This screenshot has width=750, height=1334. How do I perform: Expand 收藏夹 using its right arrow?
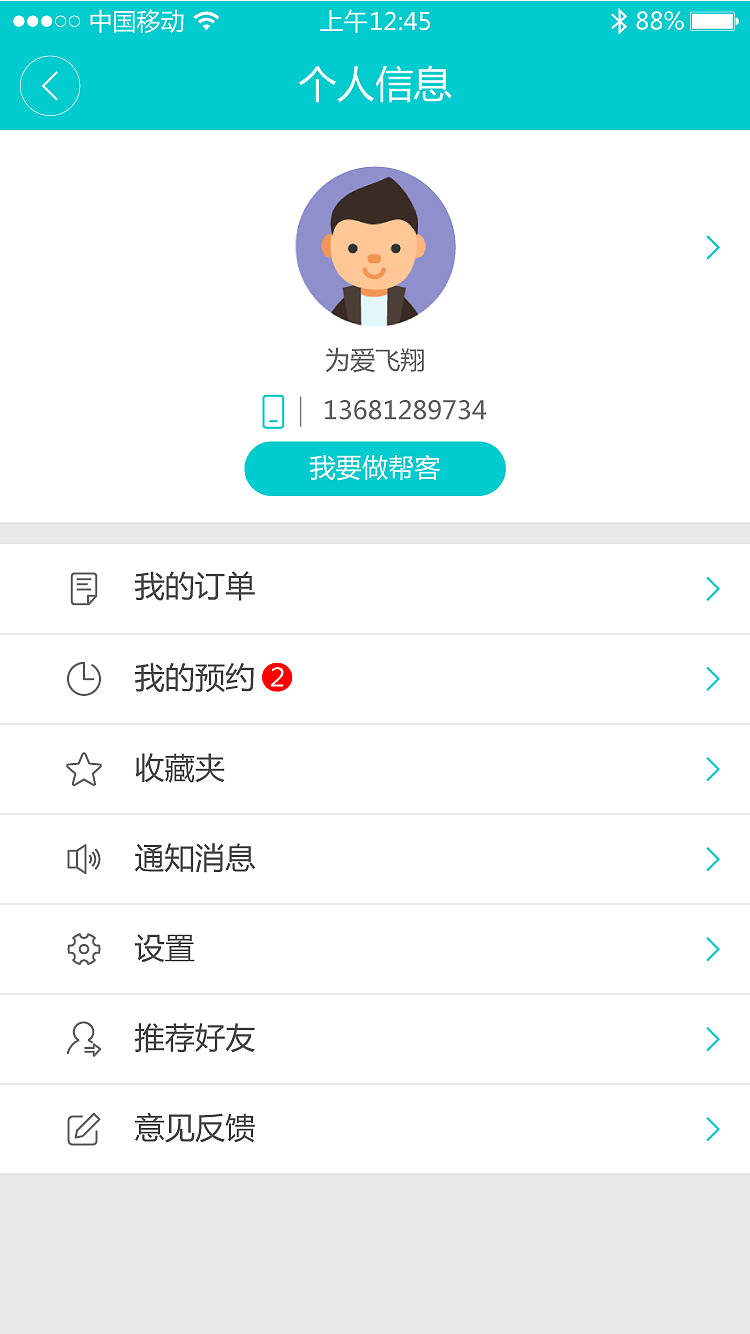coord(713,769)
